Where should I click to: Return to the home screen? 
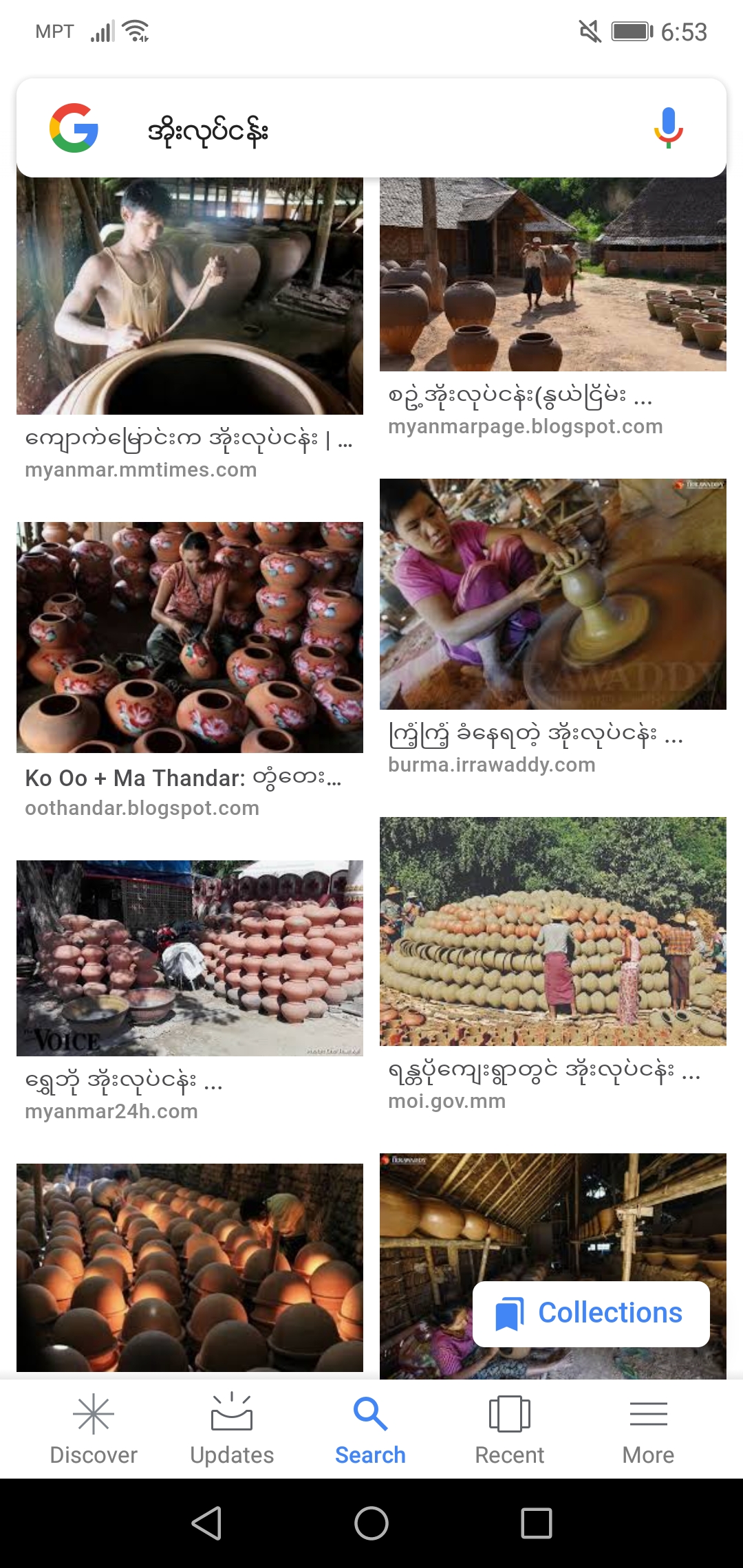(x=371, y=1523)
